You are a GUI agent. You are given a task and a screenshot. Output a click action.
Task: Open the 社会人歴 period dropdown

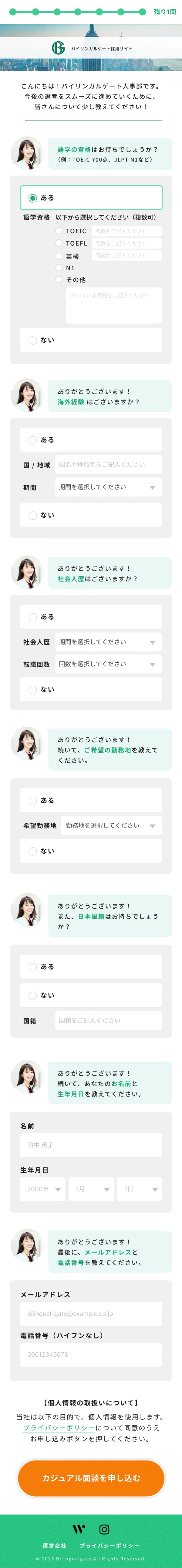[x=108, y=642]
